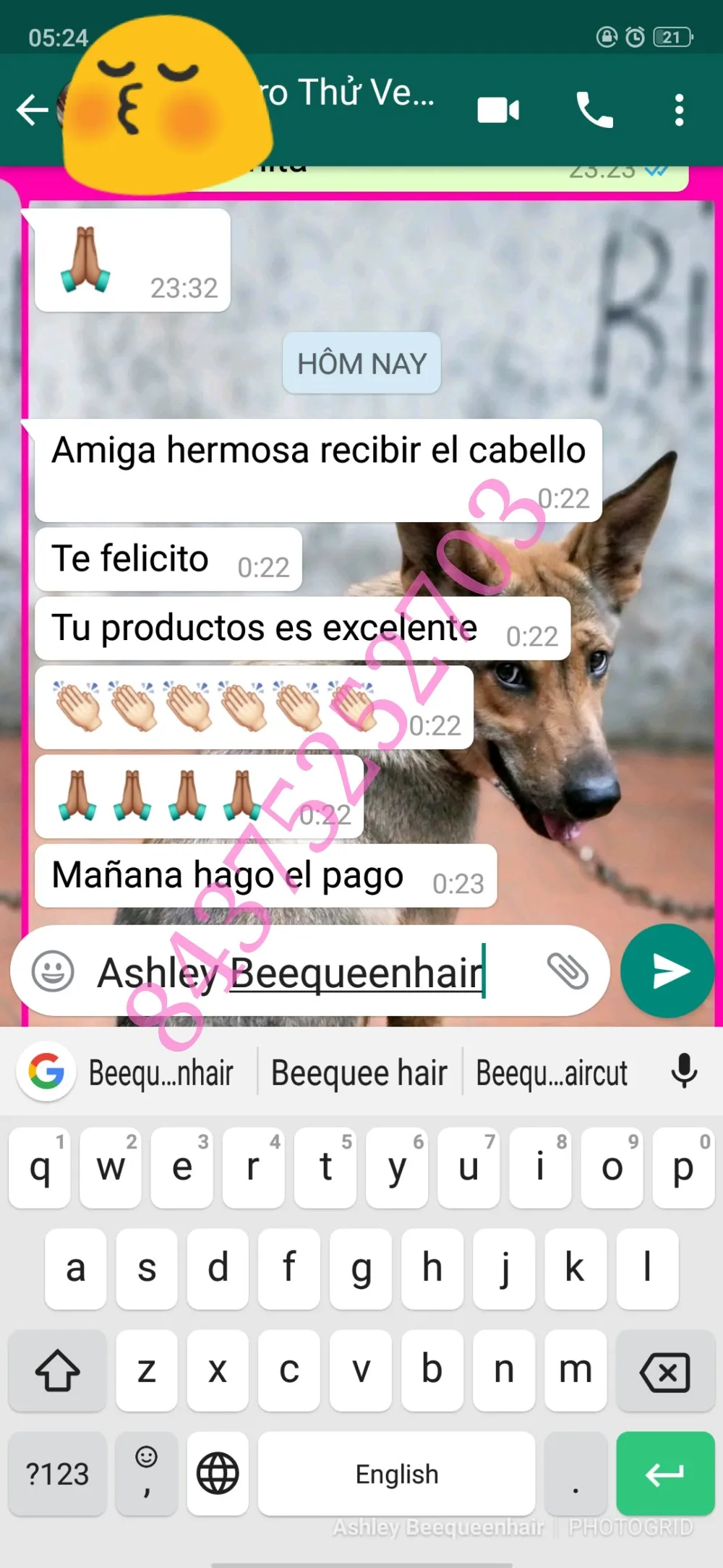Switch keyboard to ?123 symbols

pos(57,1473)
